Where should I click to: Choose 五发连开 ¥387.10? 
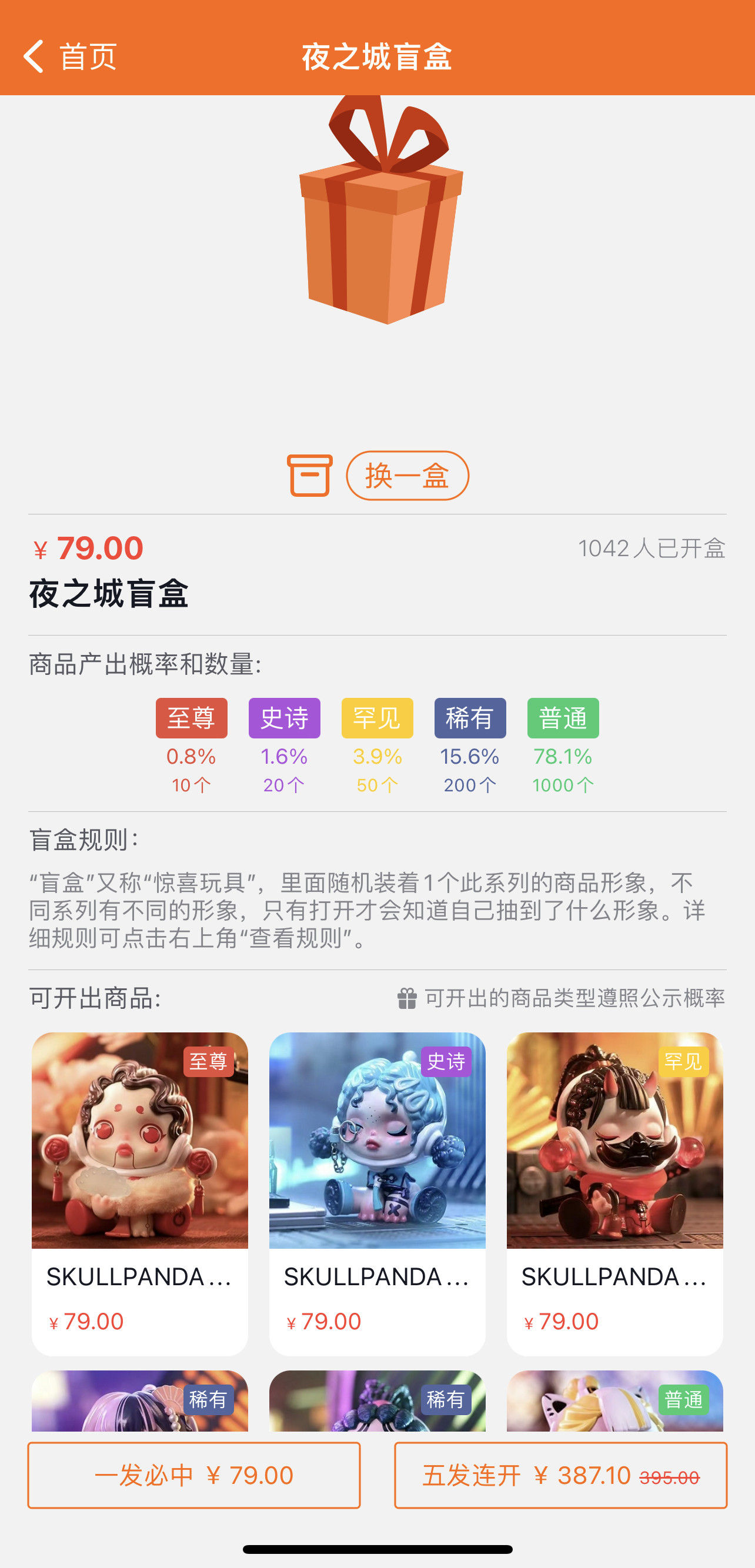pyautogui.click(x=560, y=1476)
